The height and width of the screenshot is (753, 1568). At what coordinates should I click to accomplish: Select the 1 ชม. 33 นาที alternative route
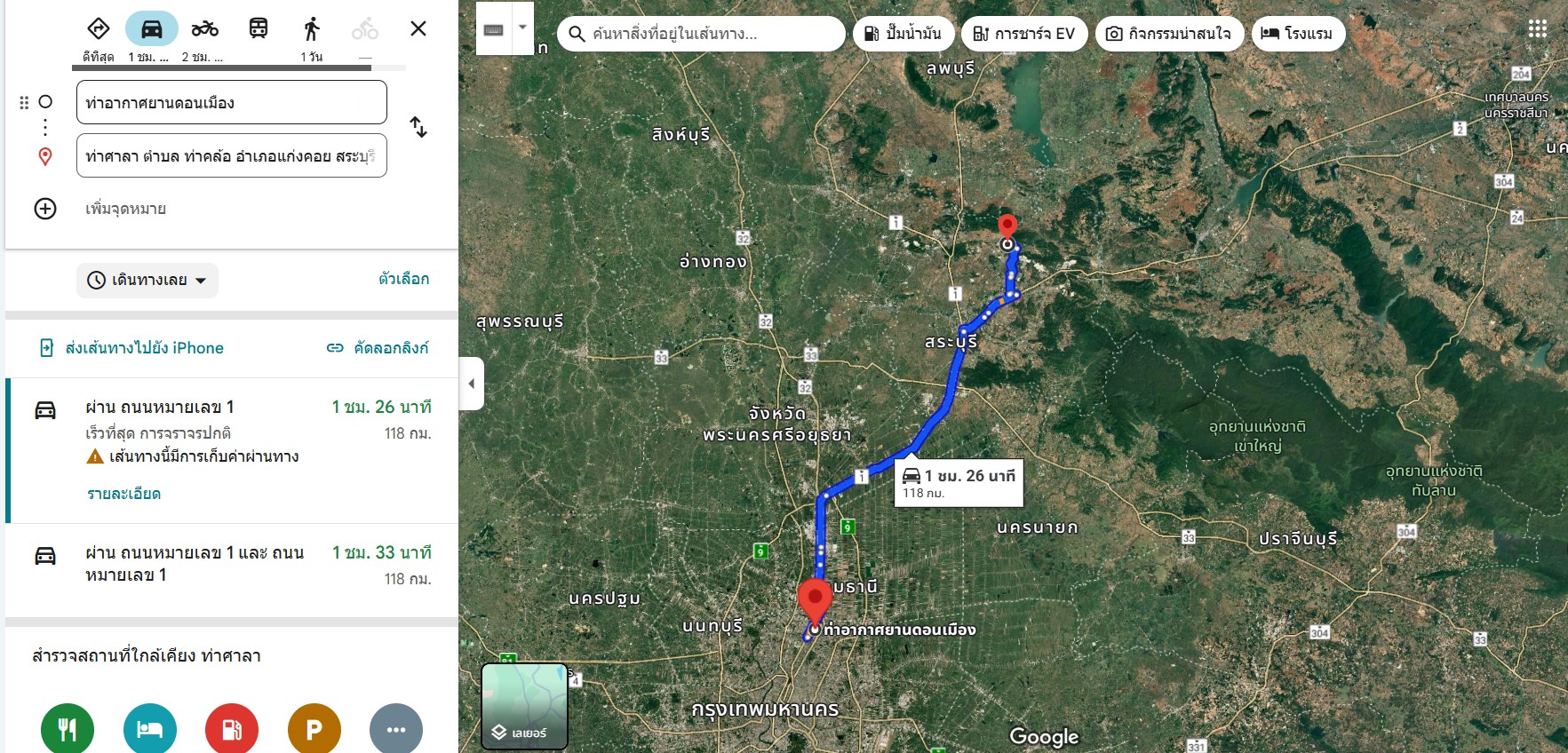(231, 565)
